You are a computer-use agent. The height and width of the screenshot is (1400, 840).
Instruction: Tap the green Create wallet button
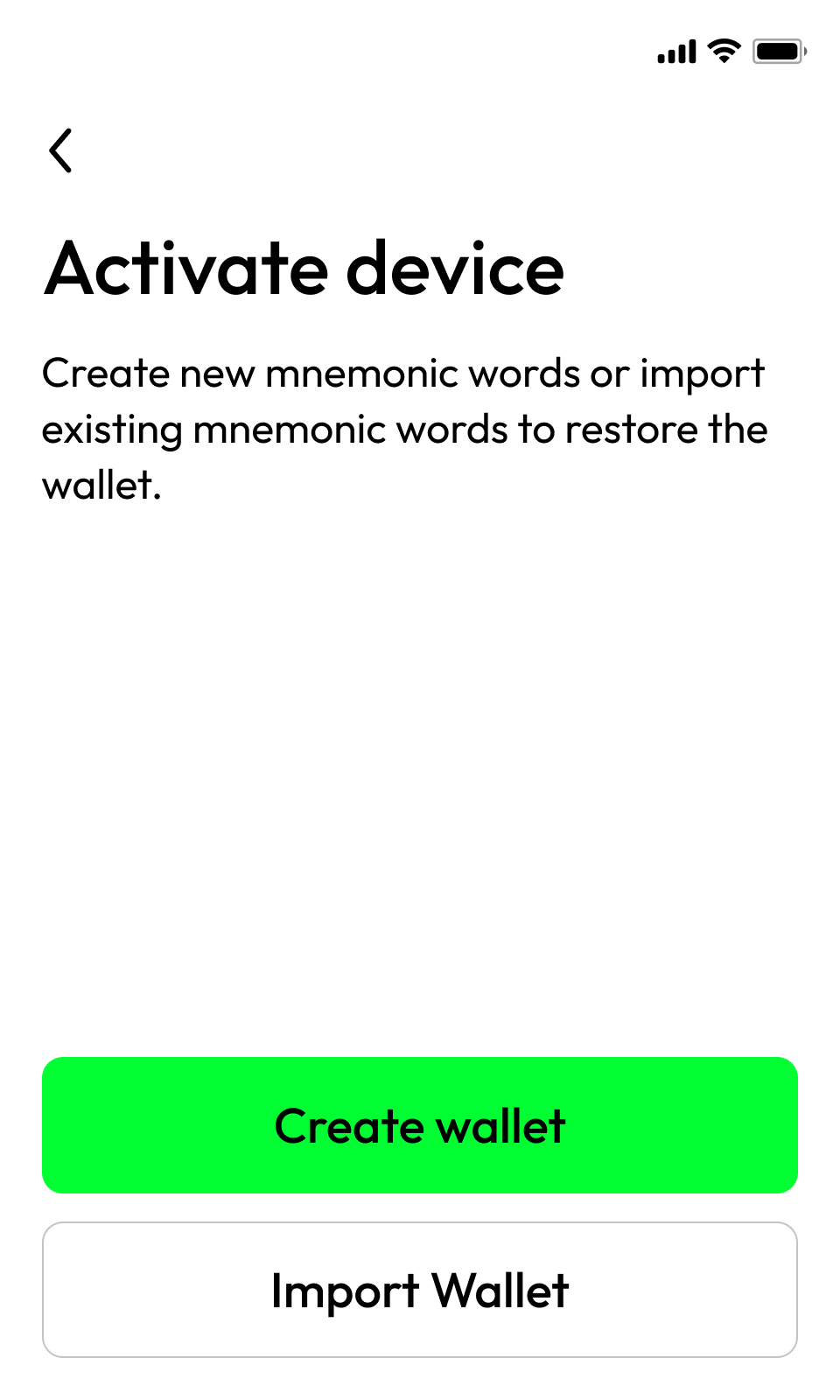[420, 1125]
